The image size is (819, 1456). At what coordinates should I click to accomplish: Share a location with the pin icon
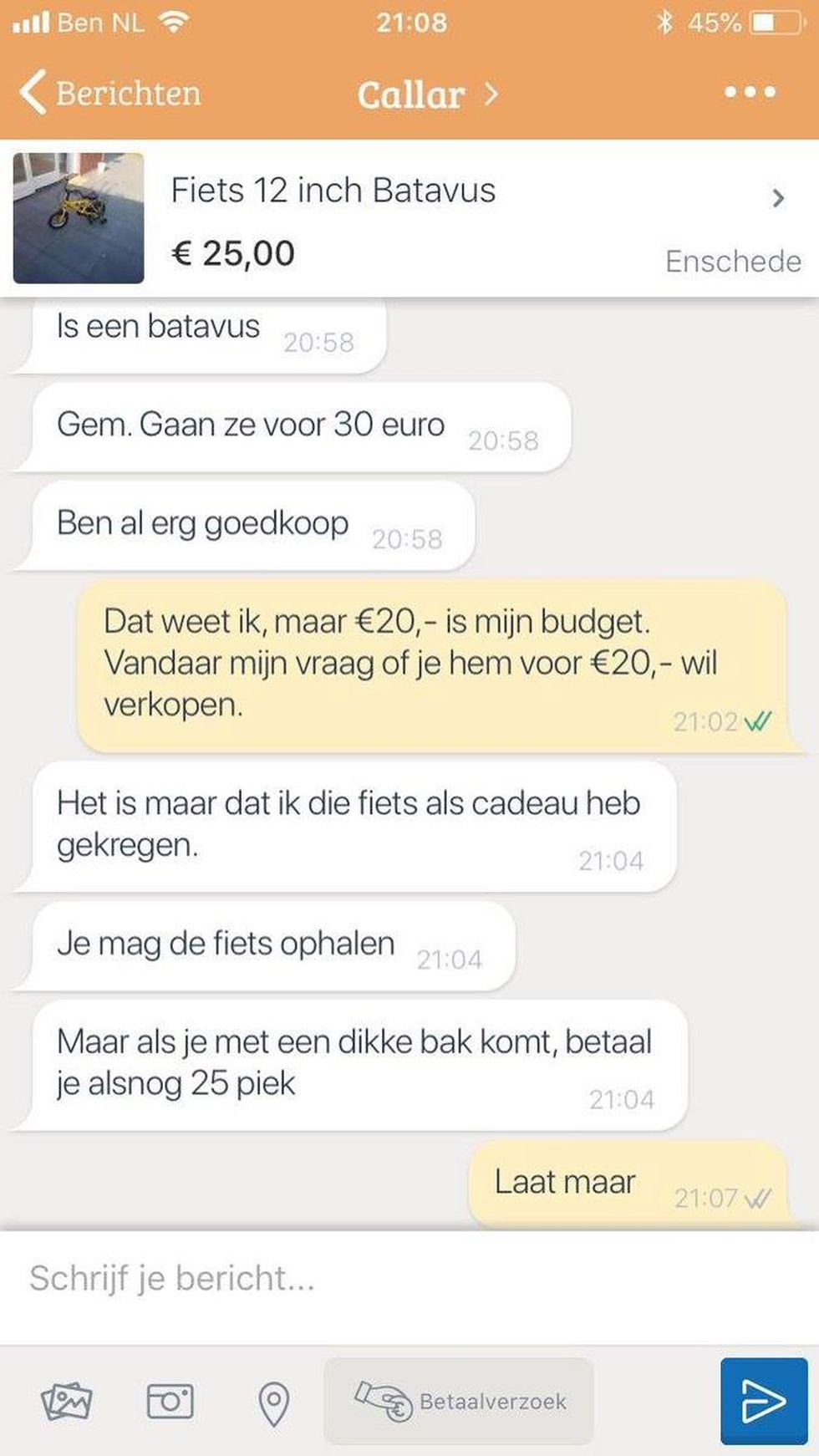click(x=274, y=1403)
